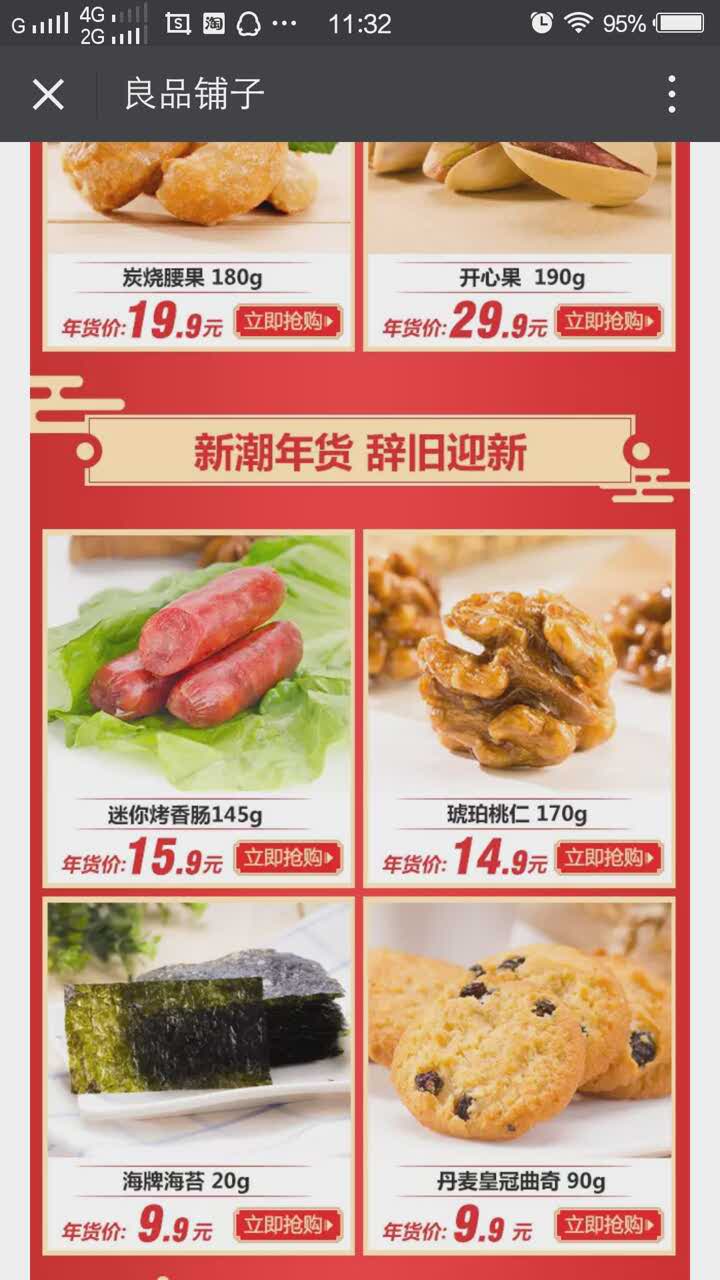Tap 立即抢购 for 开心果 190g
Image resolution: width=720 pixels, height=1280 pixels.
[609, 321]
